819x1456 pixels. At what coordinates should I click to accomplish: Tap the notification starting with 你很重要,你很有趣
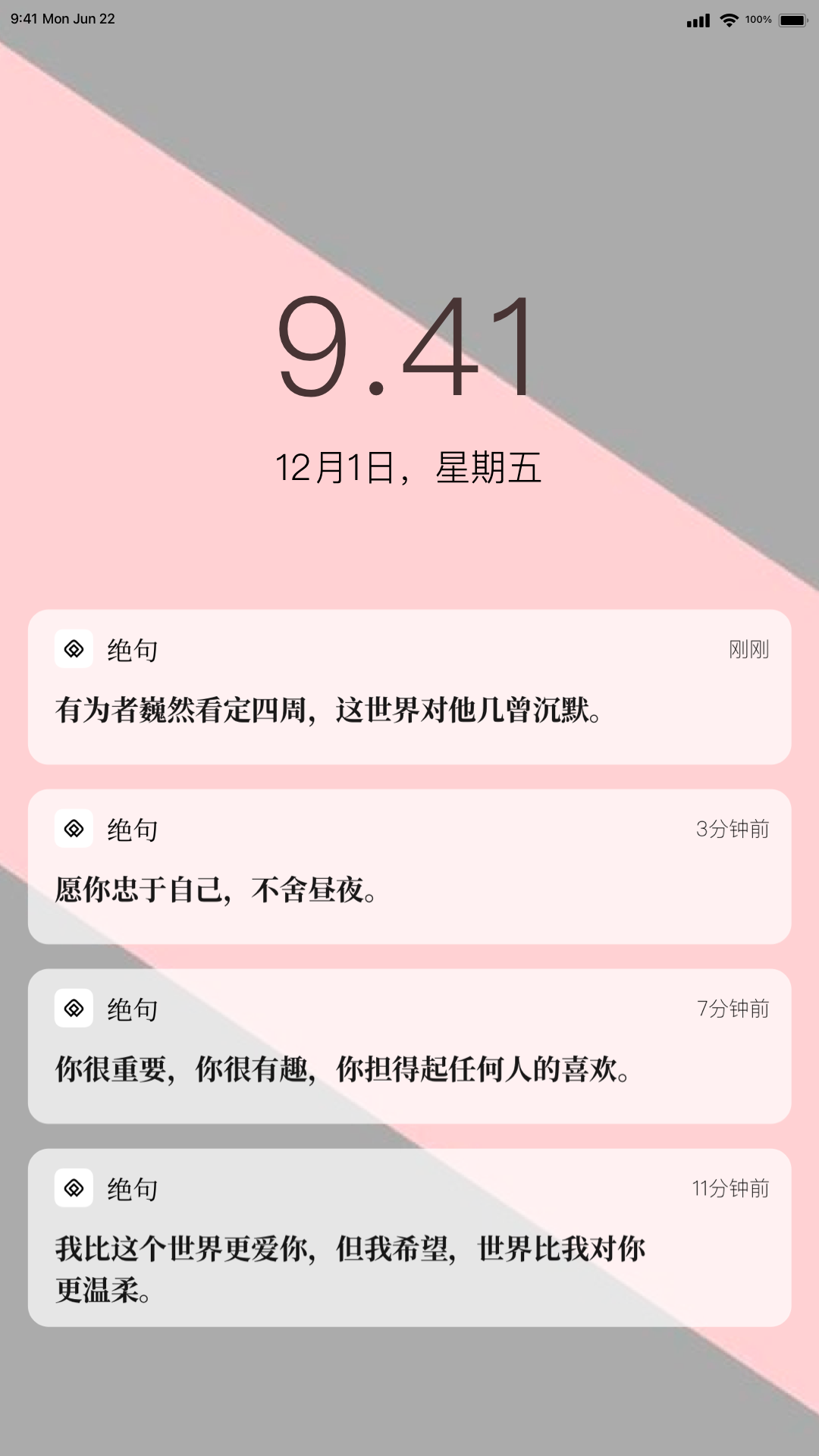pyautogui.click(x=409, y=1046)
